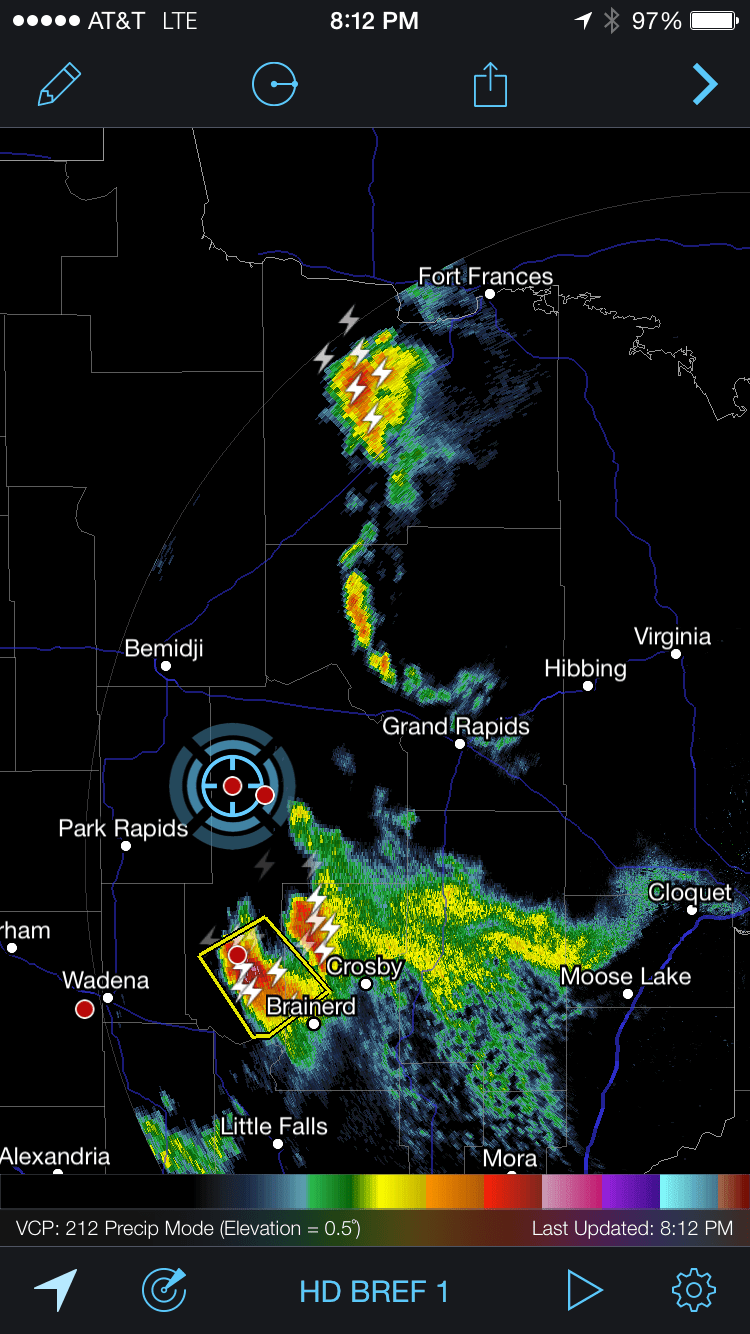This screenshot has height=1334, width=750.
Task: Select the radar site compass tool
Action: [x=163, y=1290]
